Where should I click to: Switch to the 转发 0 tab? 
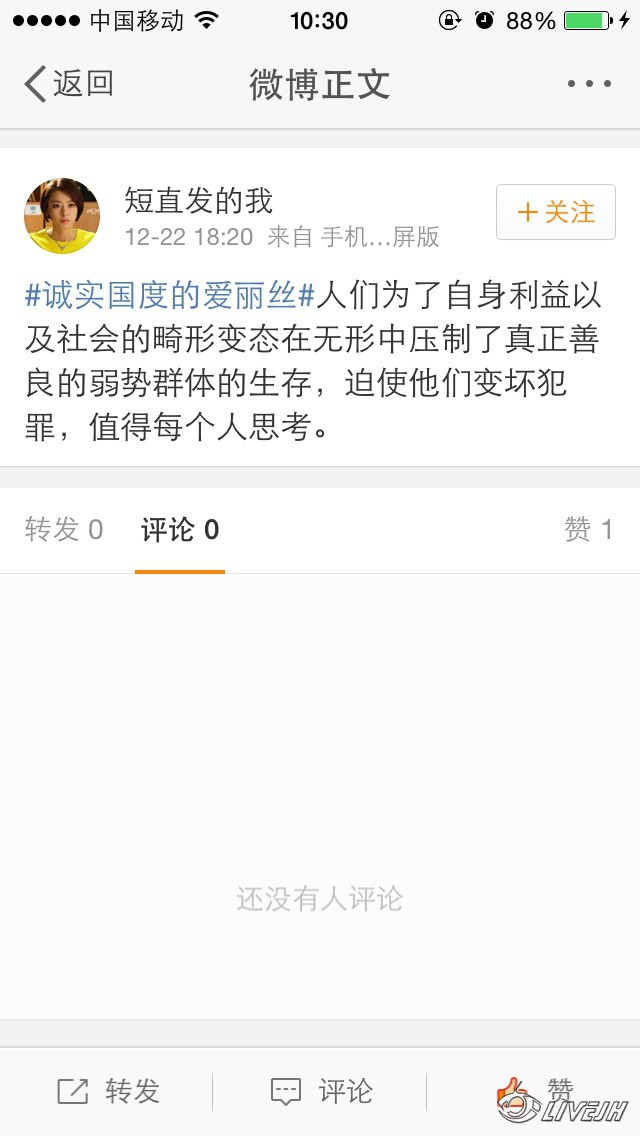(x=64, y=530)
